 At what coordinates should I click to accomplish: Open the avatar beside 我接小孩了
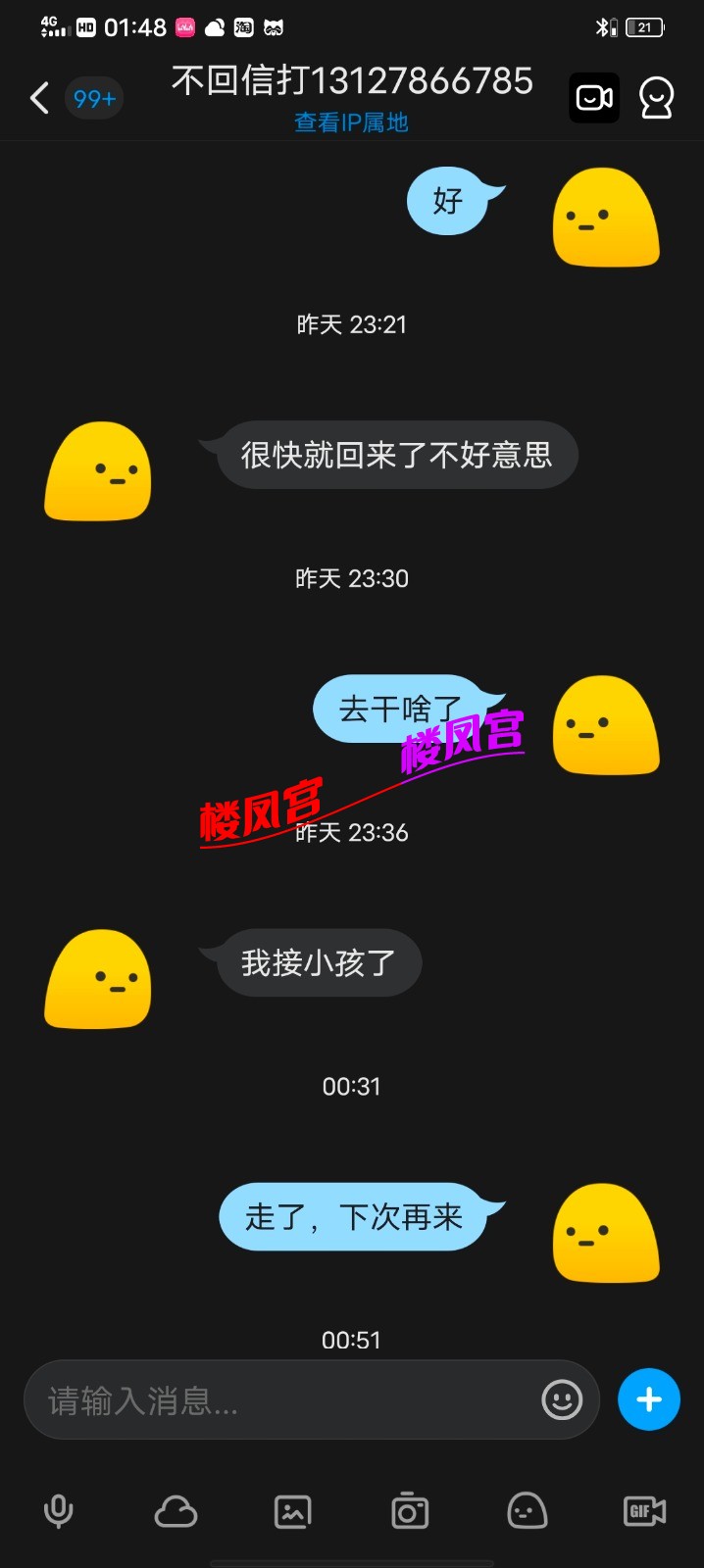click(x=98, y=979)
